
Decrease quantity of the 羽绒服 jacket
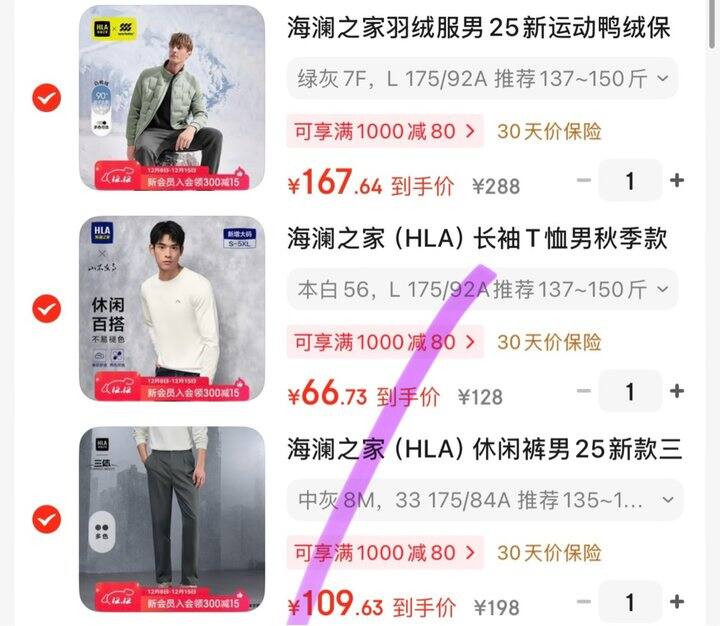tap(584, 181)
